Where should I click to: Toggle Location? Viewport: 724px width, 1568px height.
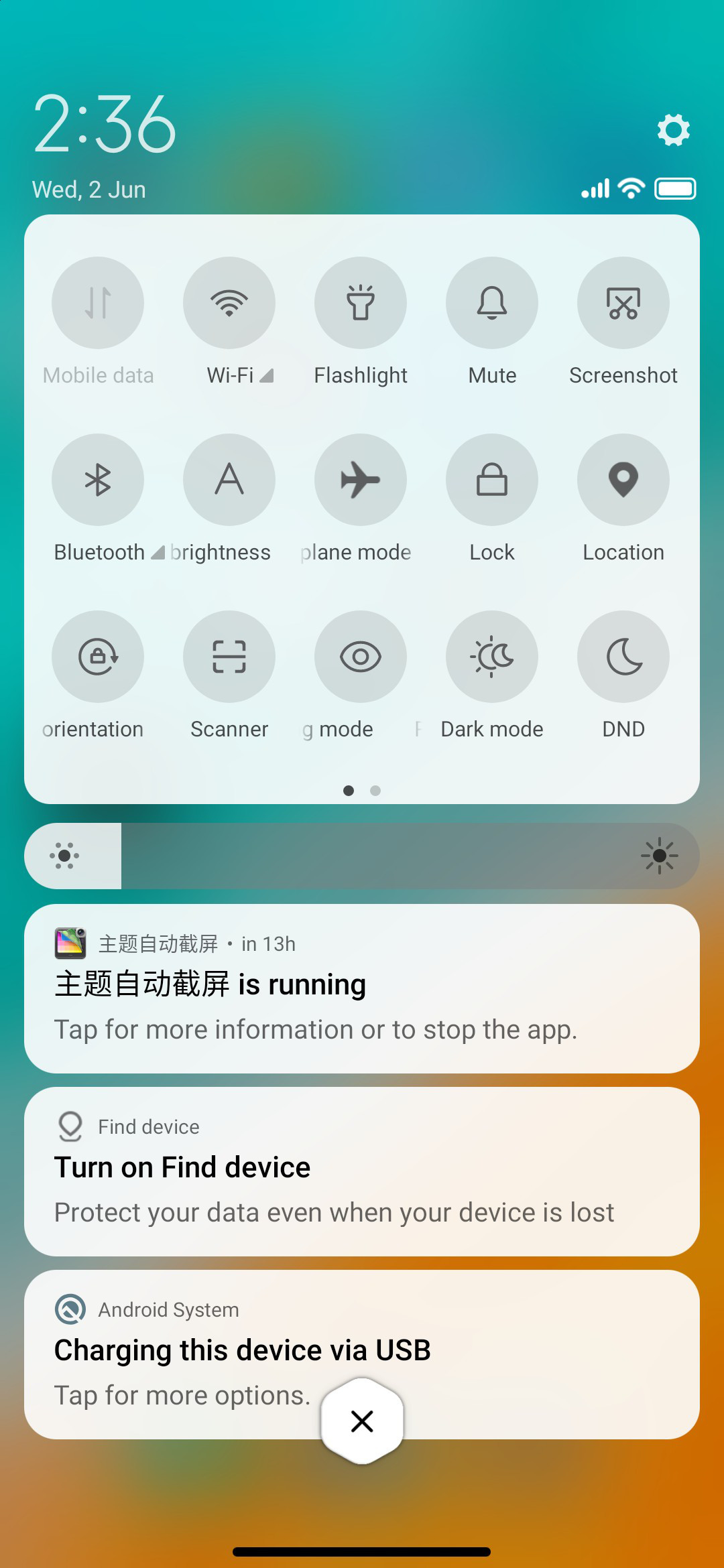click(x=623, y=480)
